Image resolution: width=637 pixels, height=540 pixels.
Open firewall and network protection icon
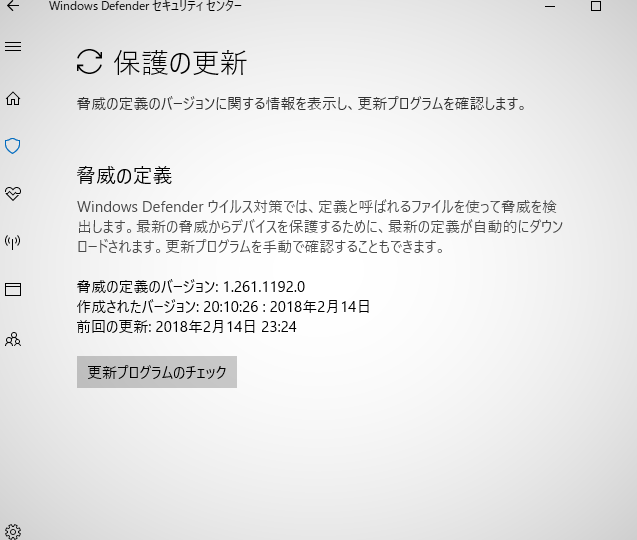(x=13, y=241)
